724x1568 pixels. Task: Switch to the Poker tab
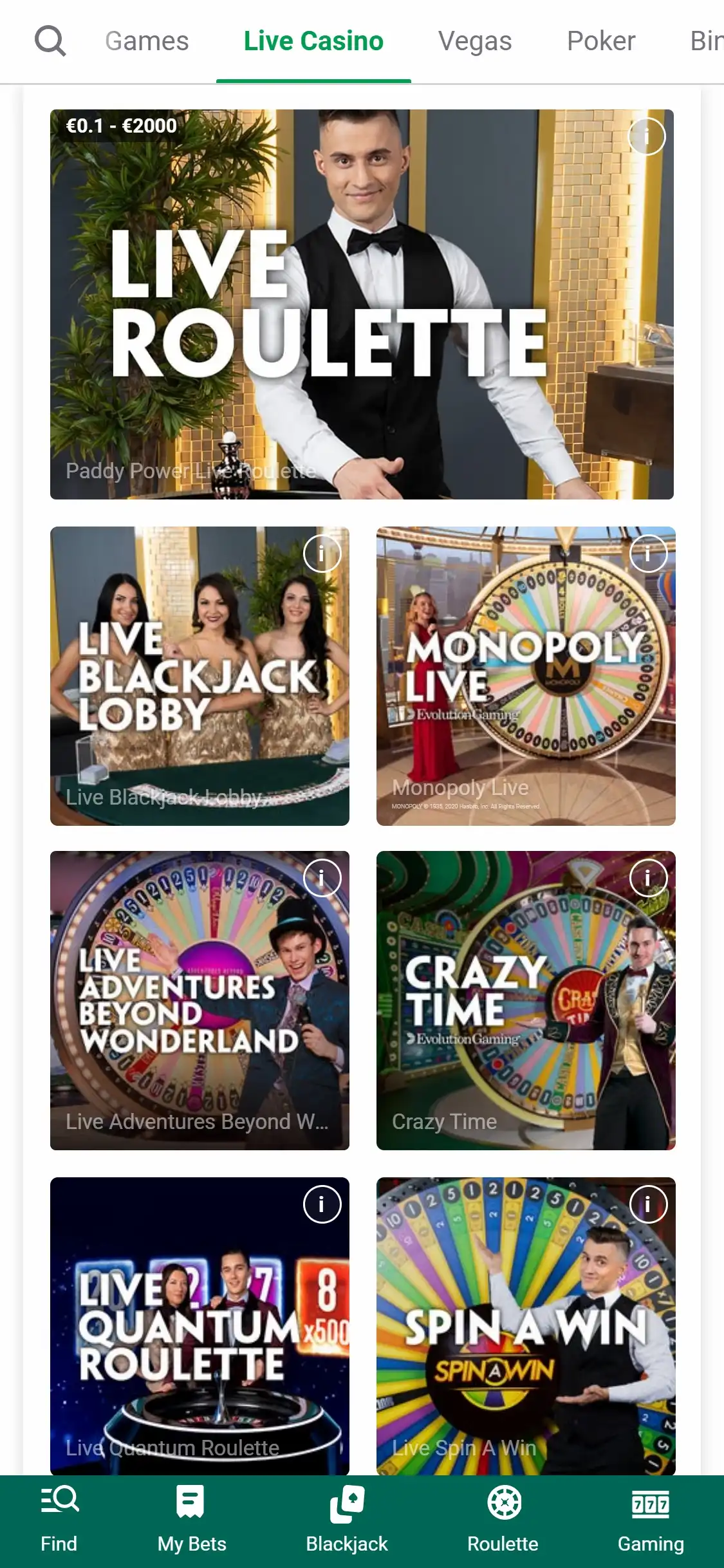tap(600, 41)
